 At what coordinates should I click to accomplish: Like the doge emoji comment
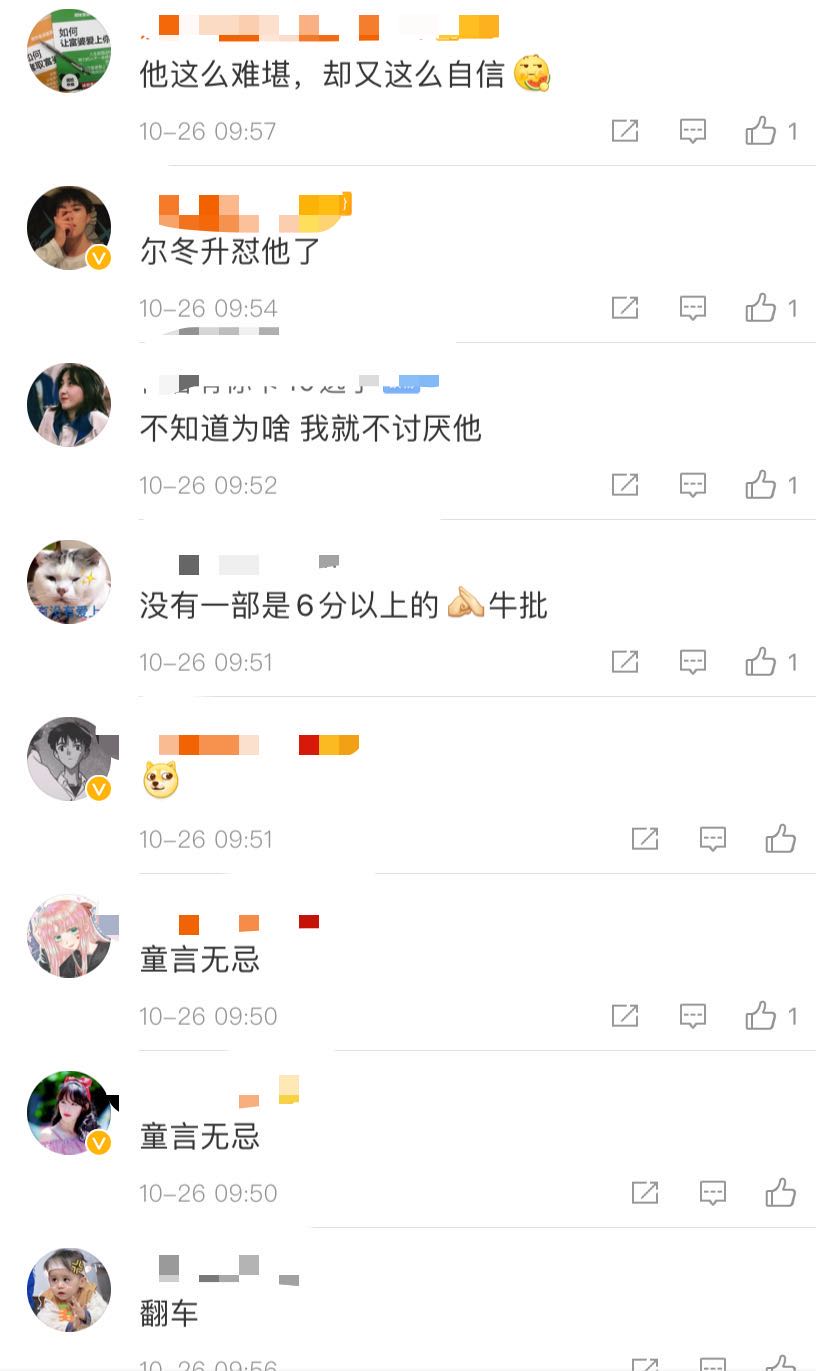(780, 839)
